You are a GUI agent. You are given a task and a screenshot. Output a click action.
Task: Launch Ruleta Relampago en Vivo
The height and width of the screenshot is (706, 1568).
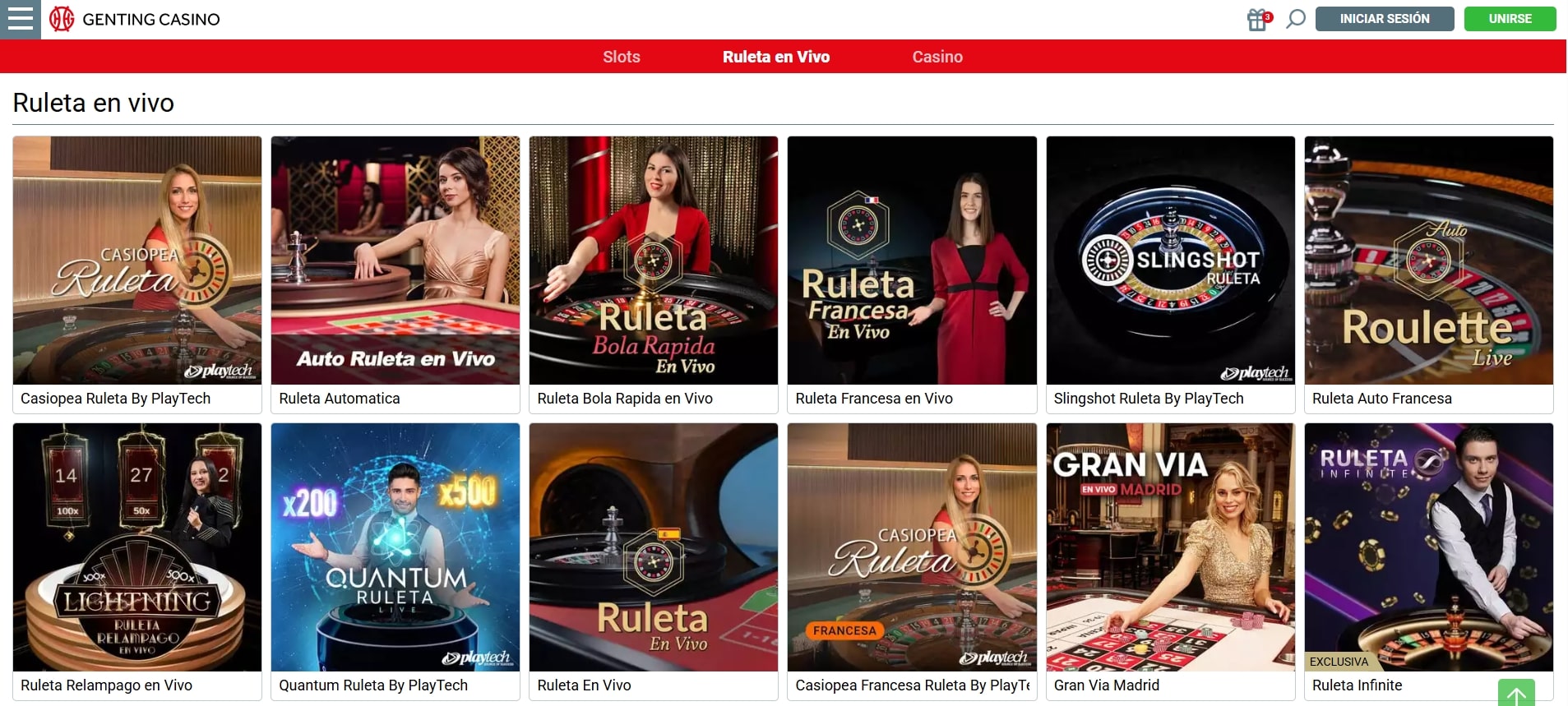pyautogui.click(x=137, y=547)
